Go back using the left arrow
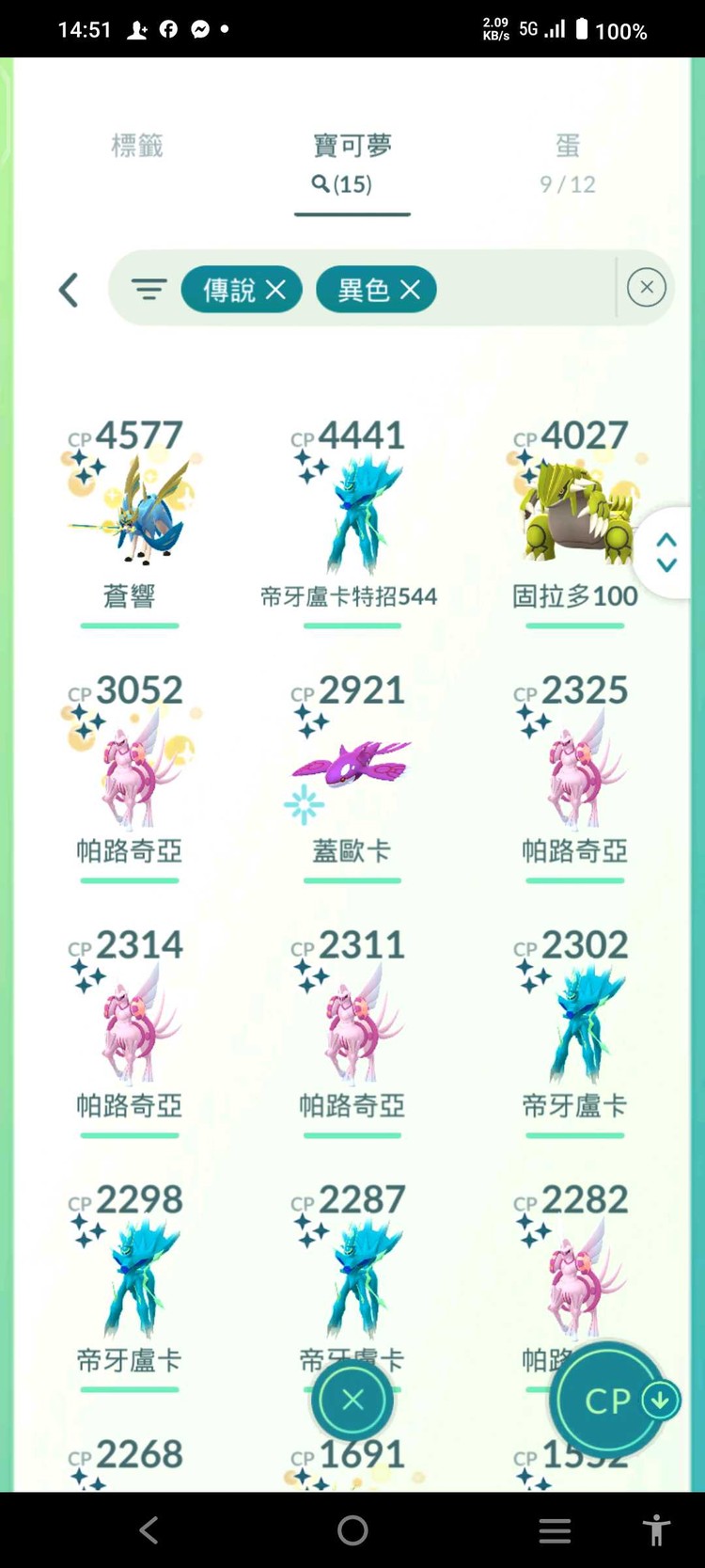Screen dimensions: 705x1568 (69, 290)
